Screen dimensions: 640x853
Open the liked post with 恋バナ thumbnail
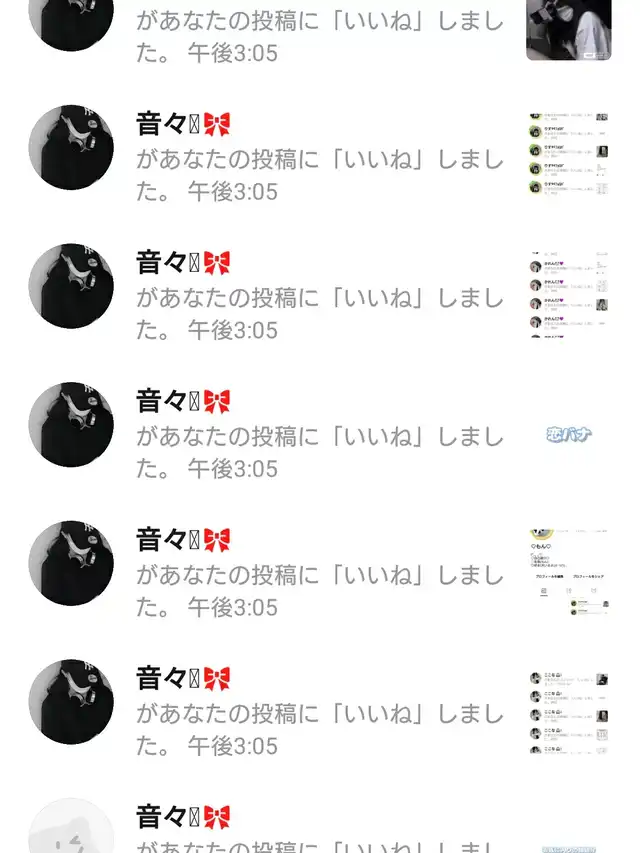568,434
